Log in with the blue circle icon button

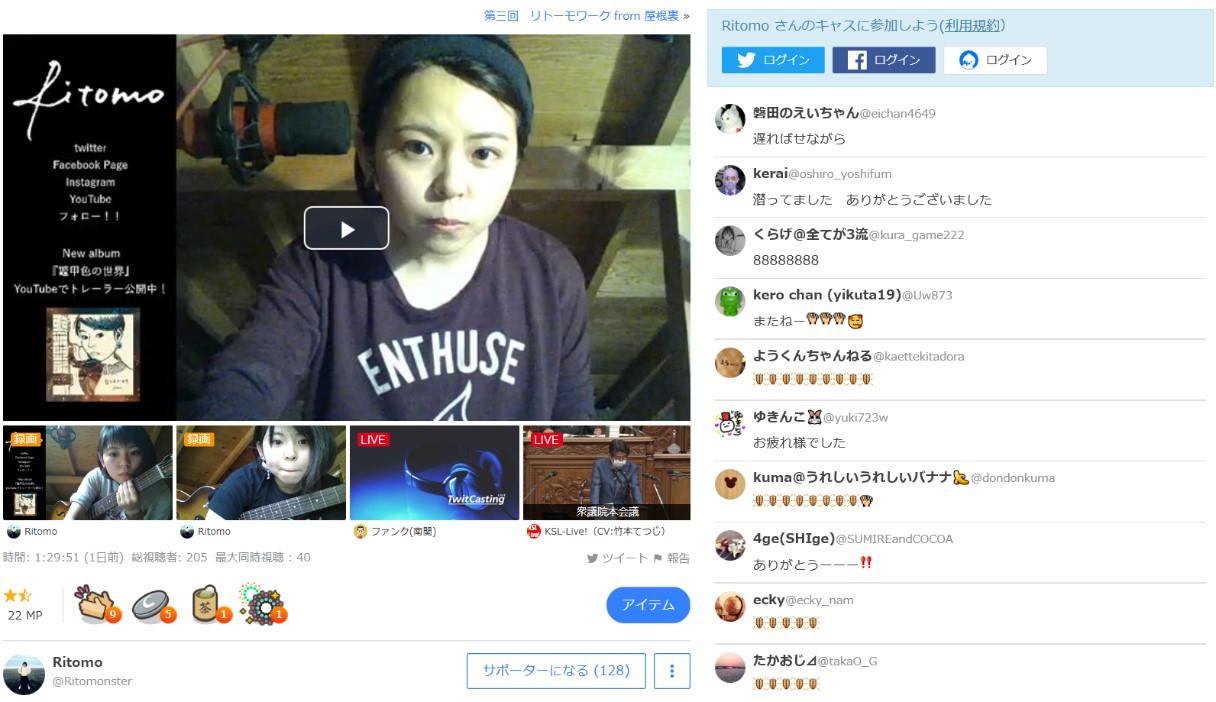(995, 60)
